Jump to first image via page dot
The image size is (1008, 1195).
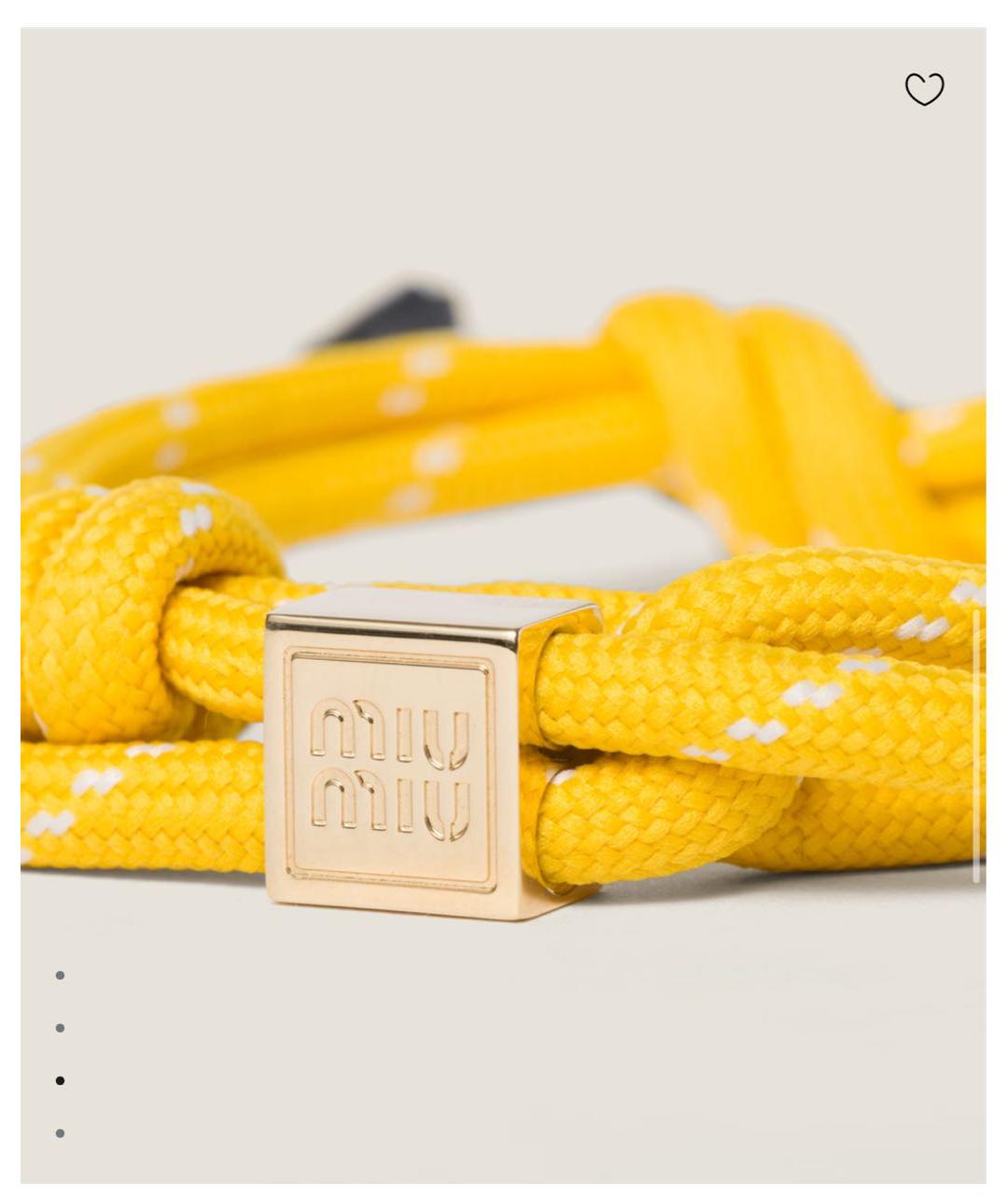click(61, 976)
